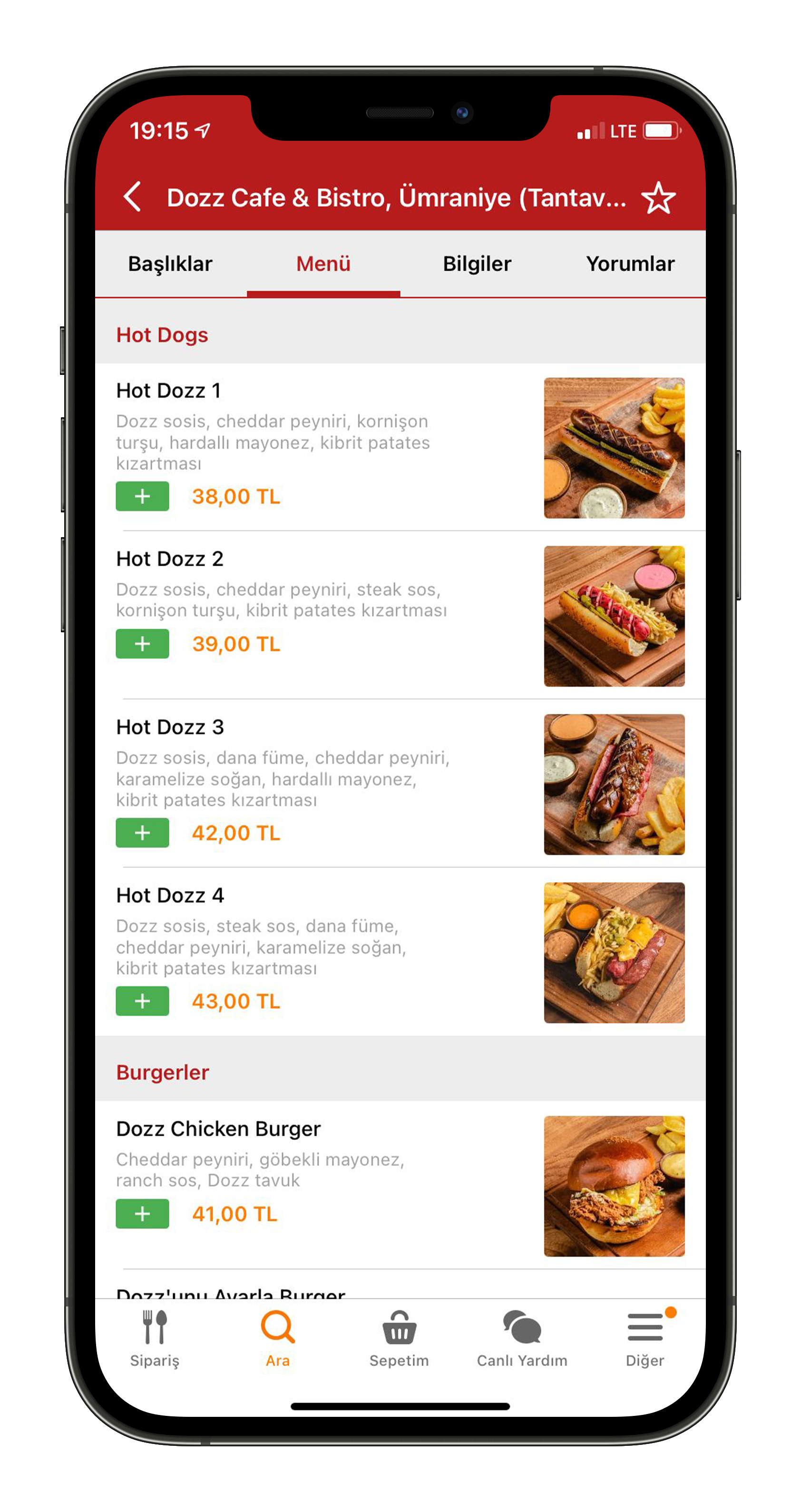
Task: Open the Diğer menu
Action: pos(645,1339)
